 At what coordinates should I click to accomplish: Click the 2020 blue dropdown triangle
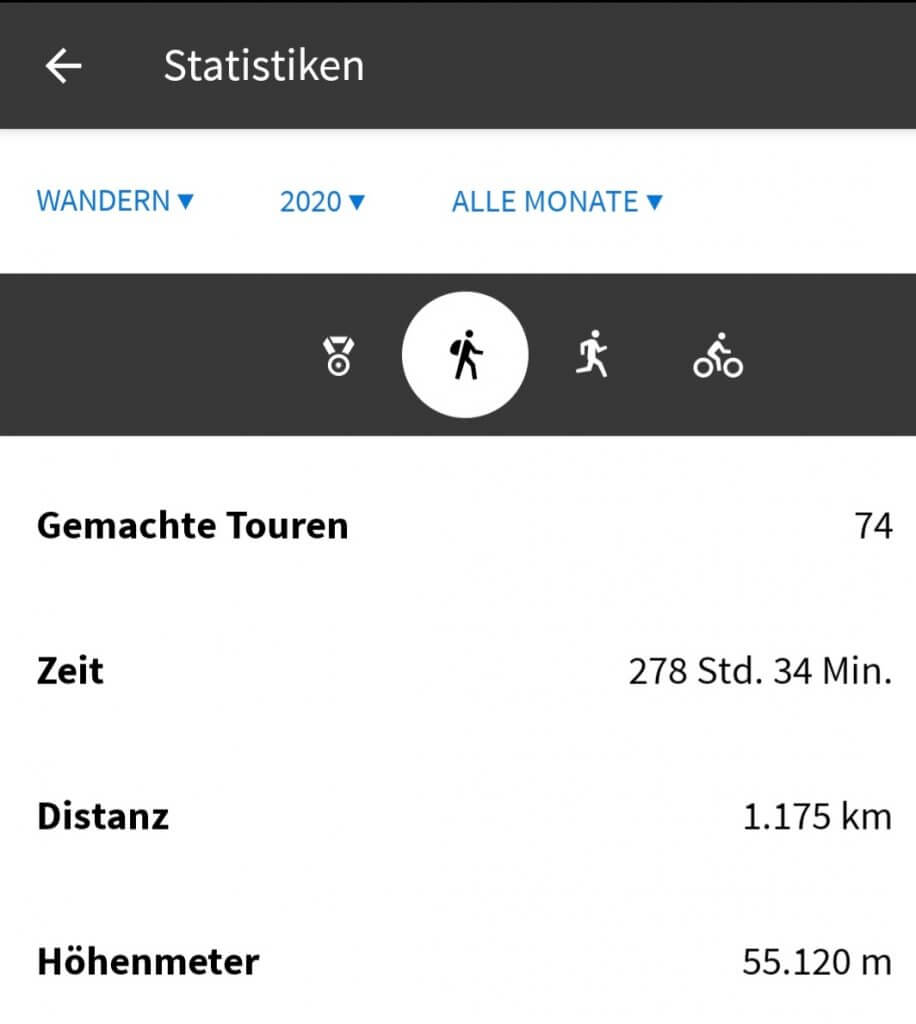point(356,202)
